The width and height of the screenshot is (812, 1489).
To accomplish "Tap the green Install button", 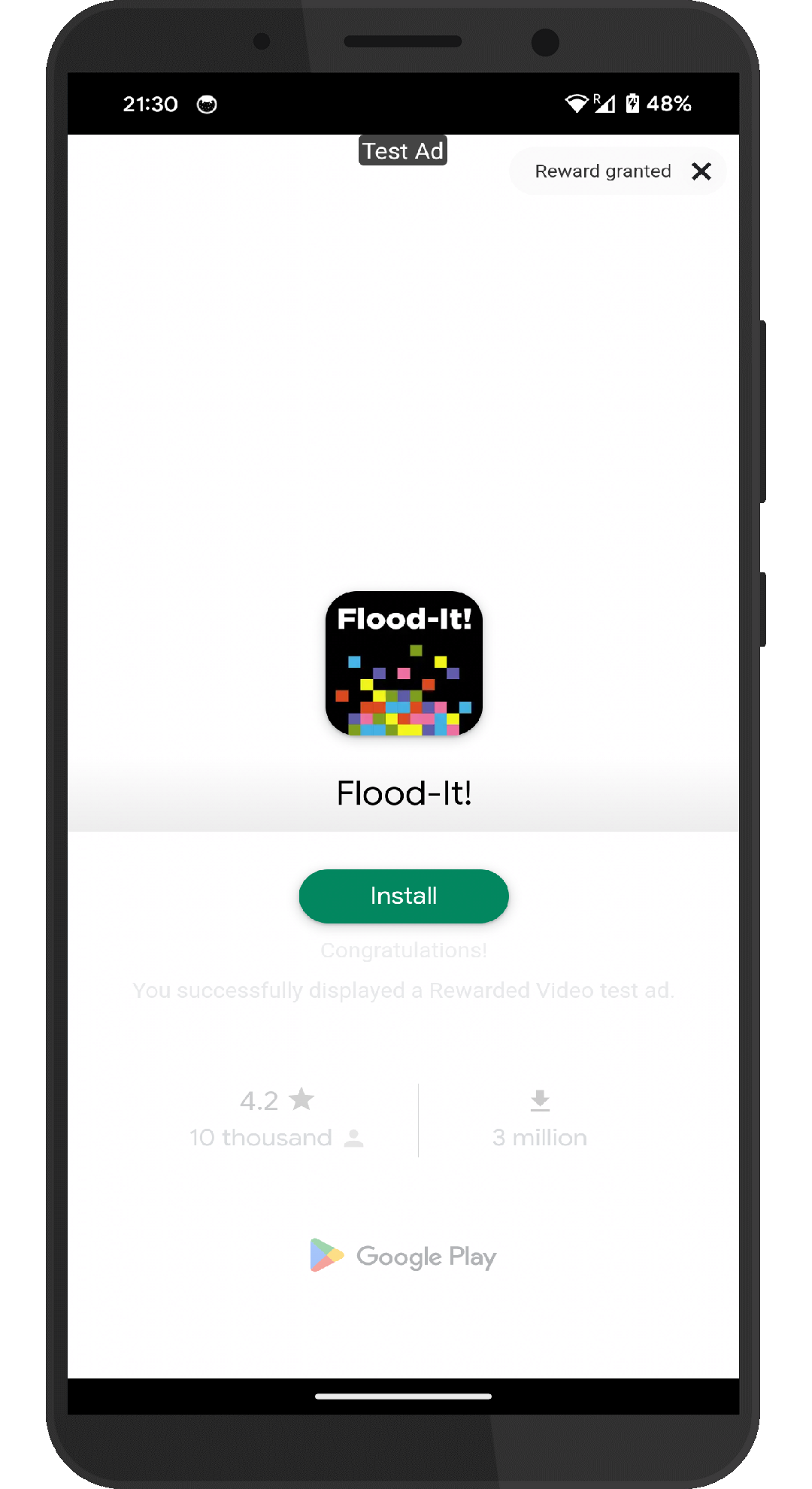I will [404, 896].
